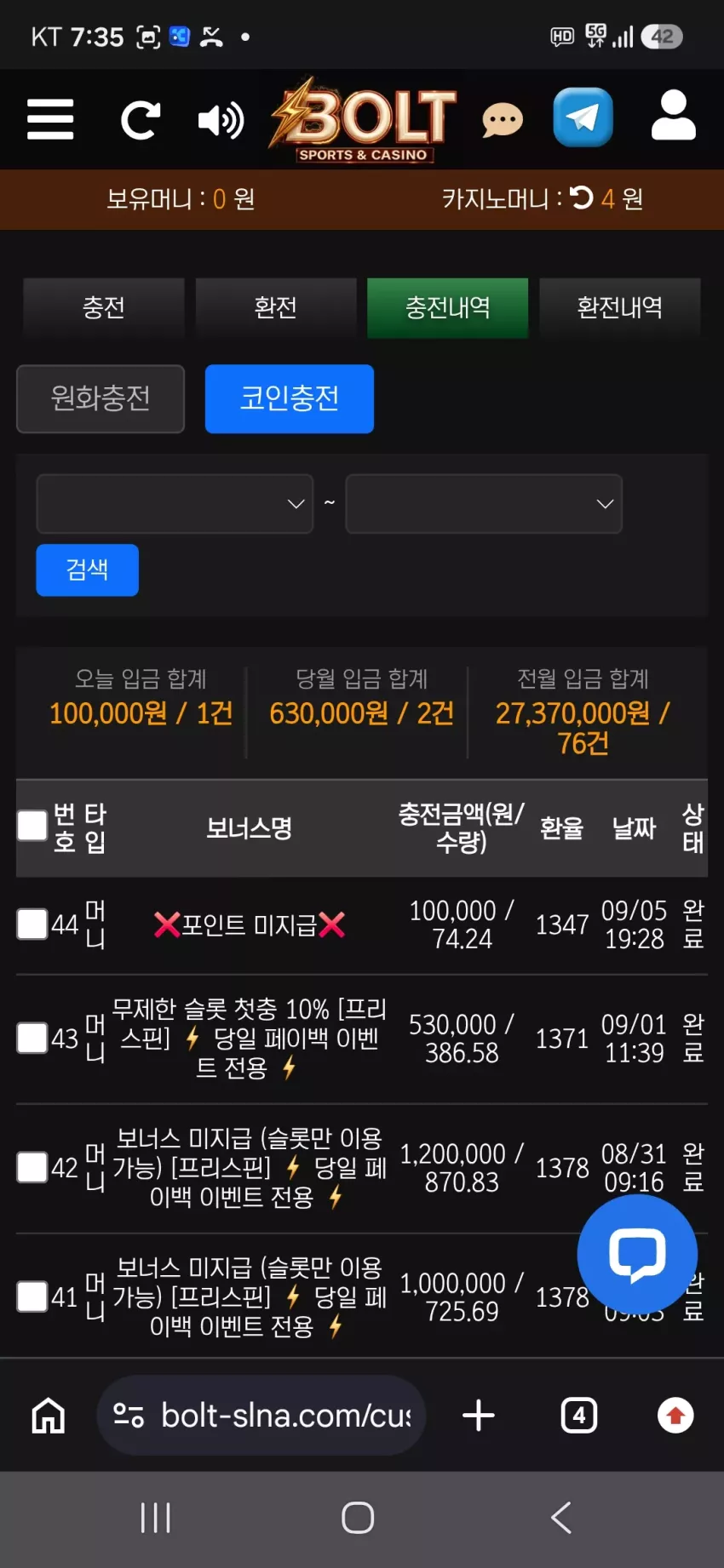
Task: Go to the 환전내역 tab
Action: point(620,307)
